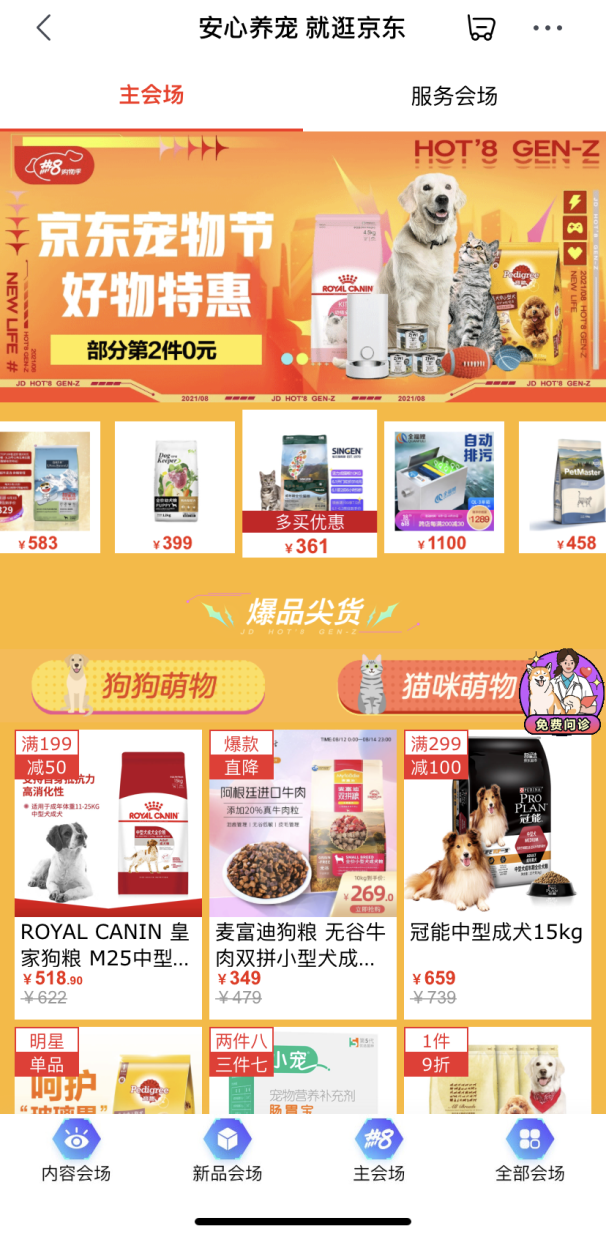The height and width of the screenshot is (1236, 606).
Task: Go back using the top-left arrow
Action: pyautogui.click(x=43, y=28)
